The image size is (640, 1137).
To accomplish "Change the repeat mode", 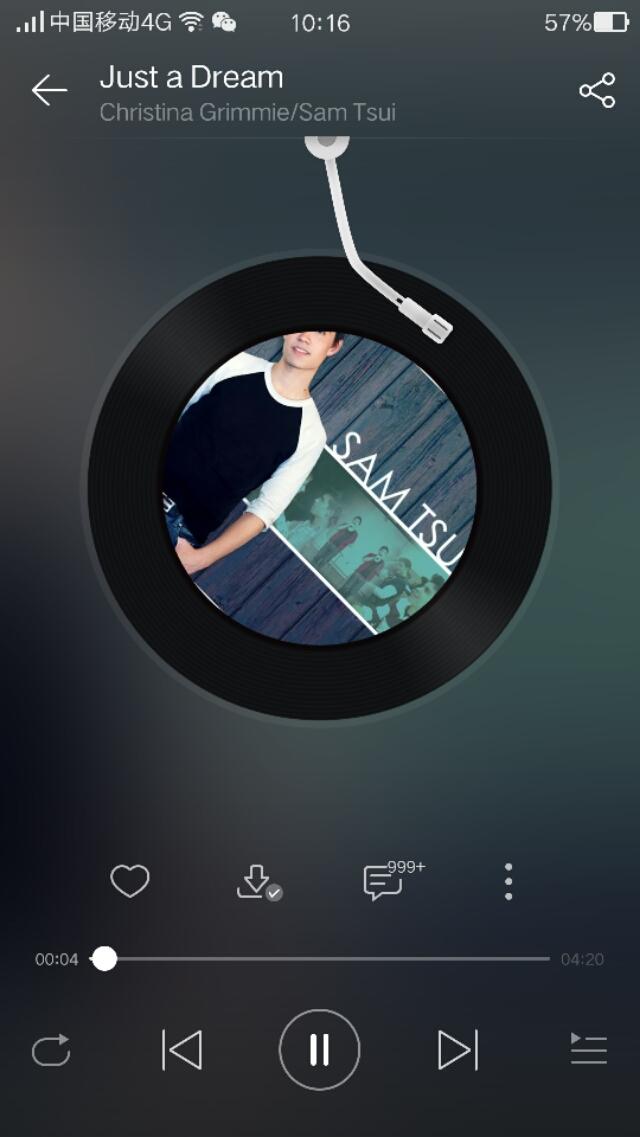I will [51, 1050].
